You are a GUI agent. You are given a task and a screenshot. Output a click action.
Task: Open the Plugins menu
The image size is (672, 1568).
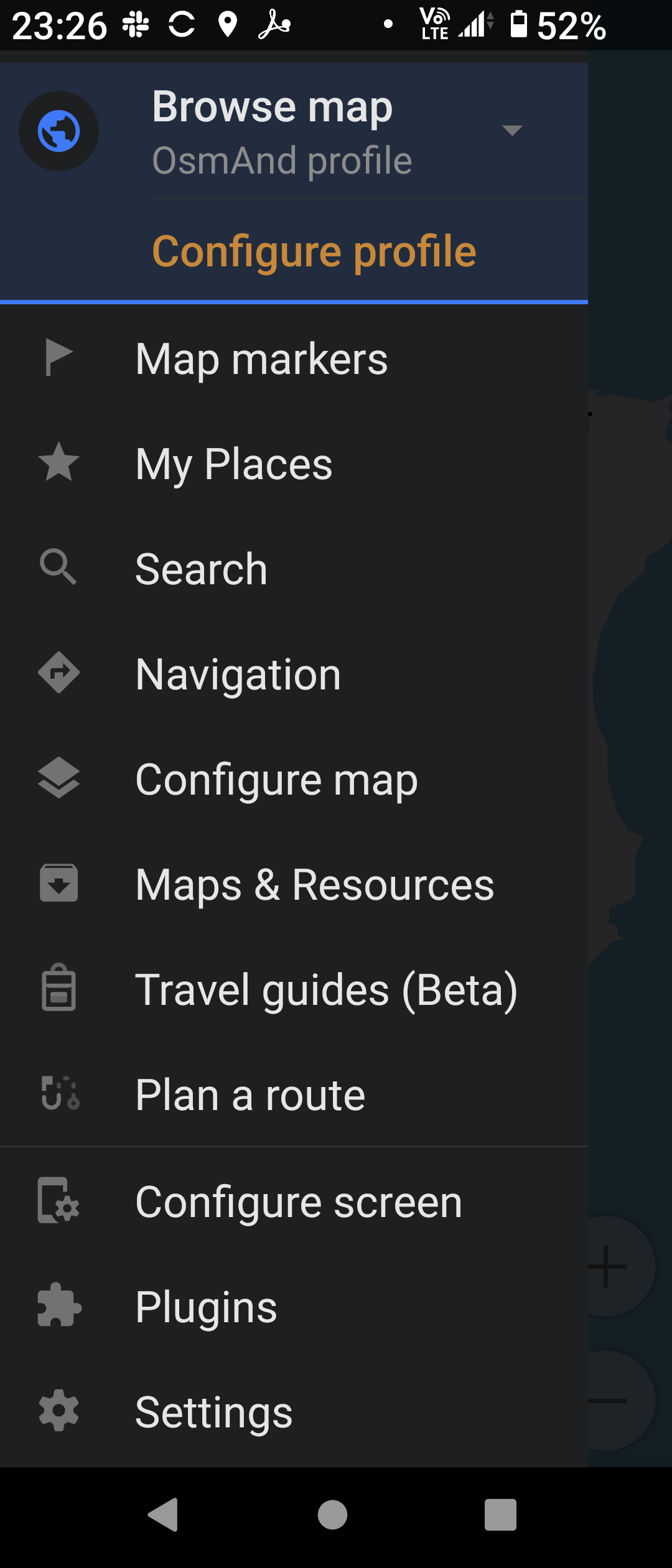tap(206, 1307)
